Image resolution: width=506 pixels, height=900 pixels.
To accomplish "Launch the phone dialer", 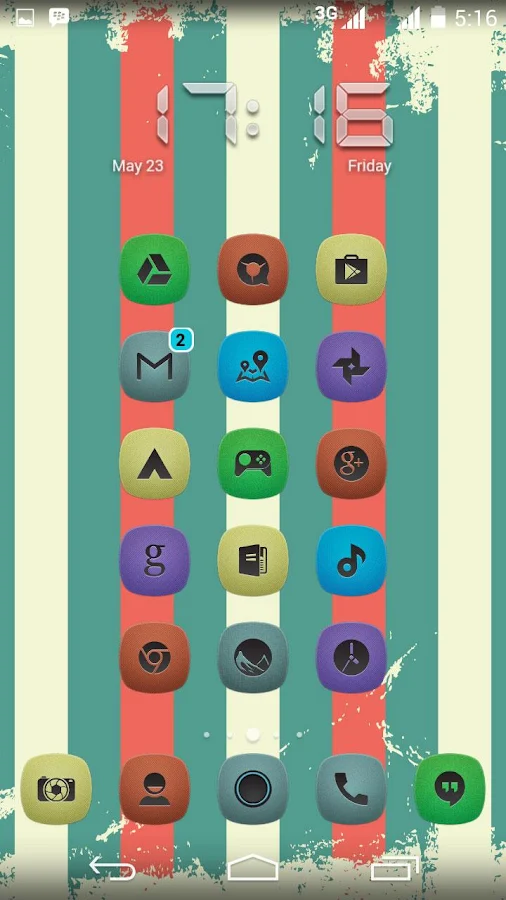I will tap(351, 789).
